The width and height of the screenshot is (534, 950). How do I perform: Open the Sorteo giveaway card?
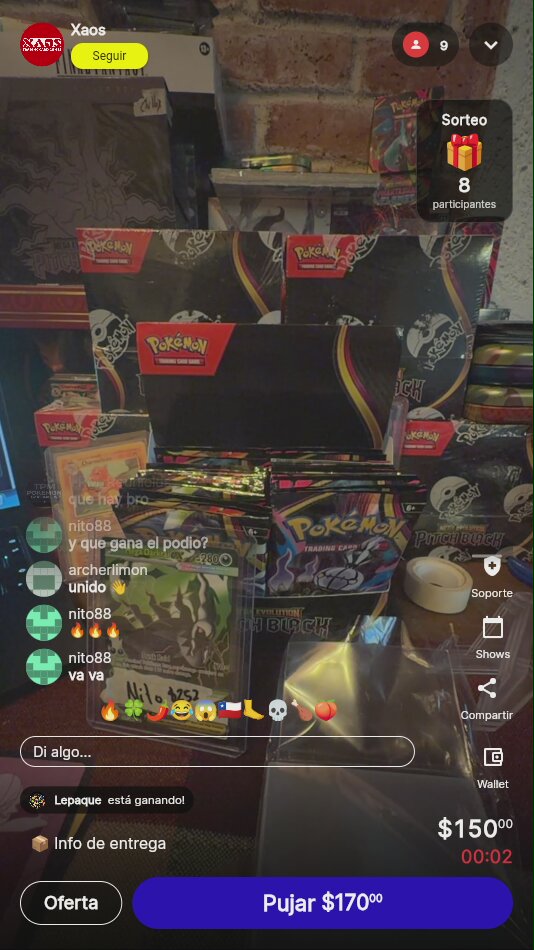464,160
